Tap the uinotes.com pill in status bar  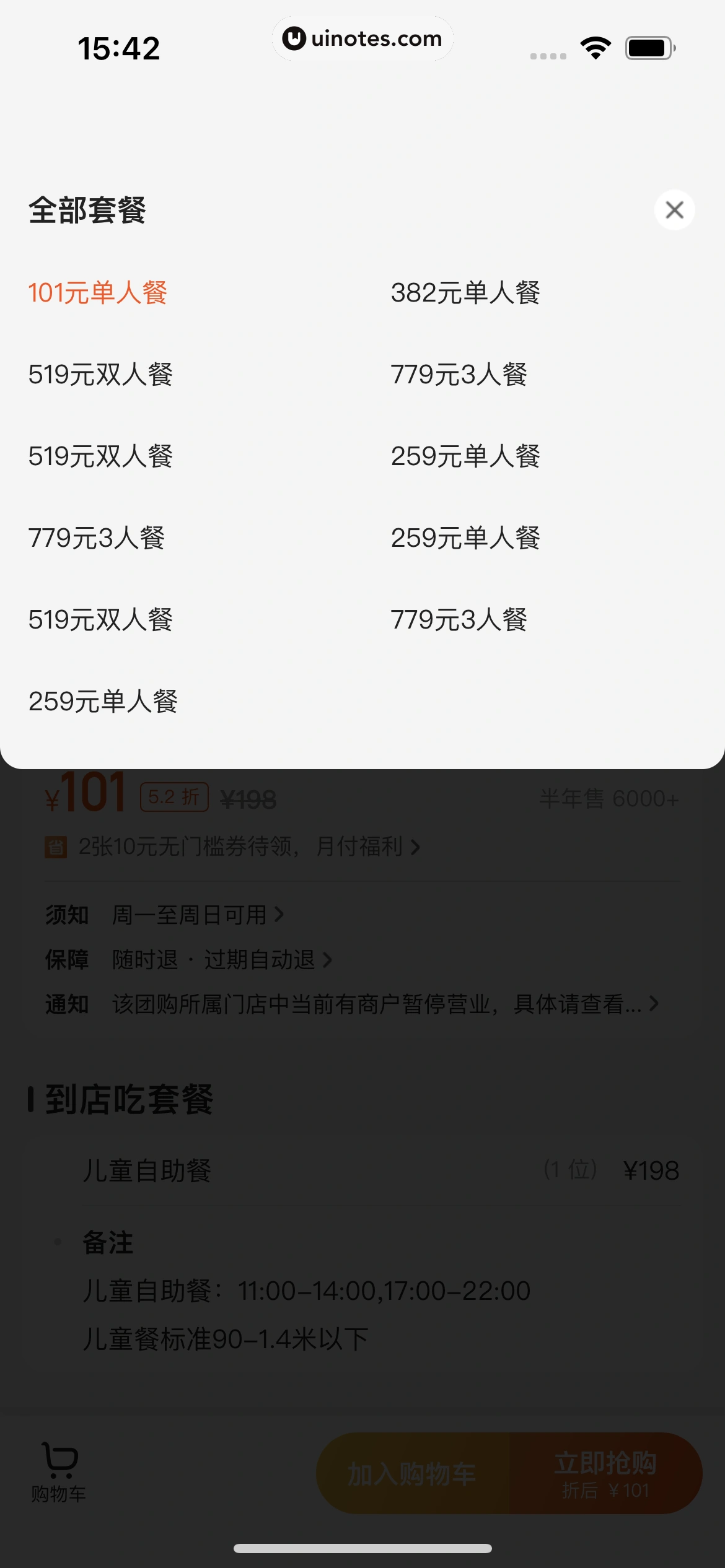click(x=362, y=38)
